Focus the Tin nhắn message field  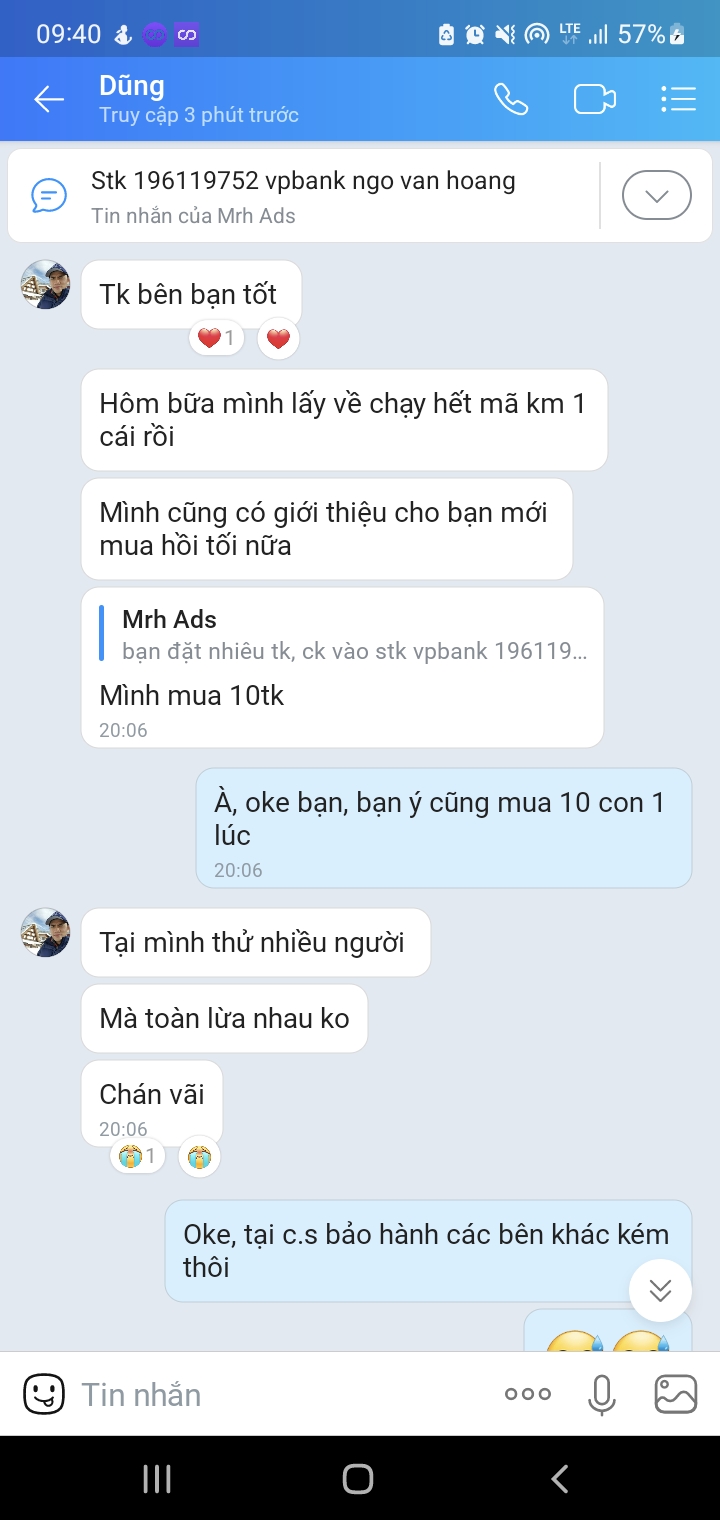pyautogui.click(x=280, y=1394)
